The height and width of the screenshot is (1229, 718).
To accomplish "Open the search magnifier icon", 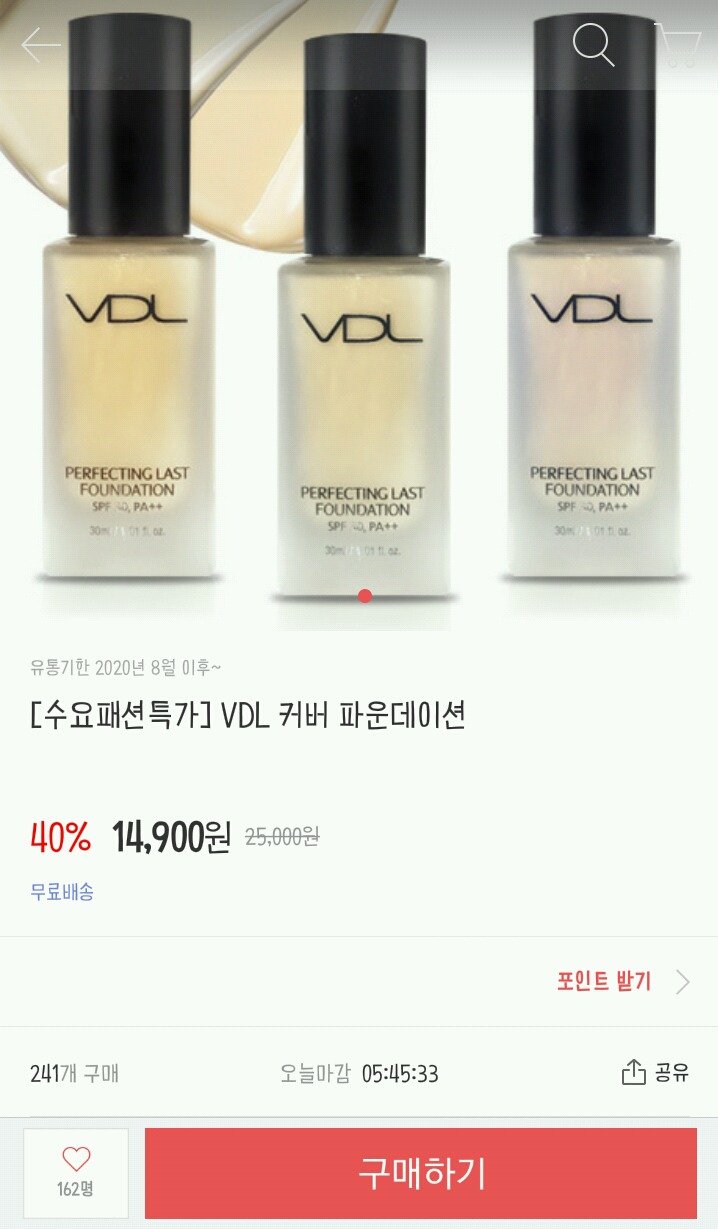I will pyautogui.click(x=592, y=45).
